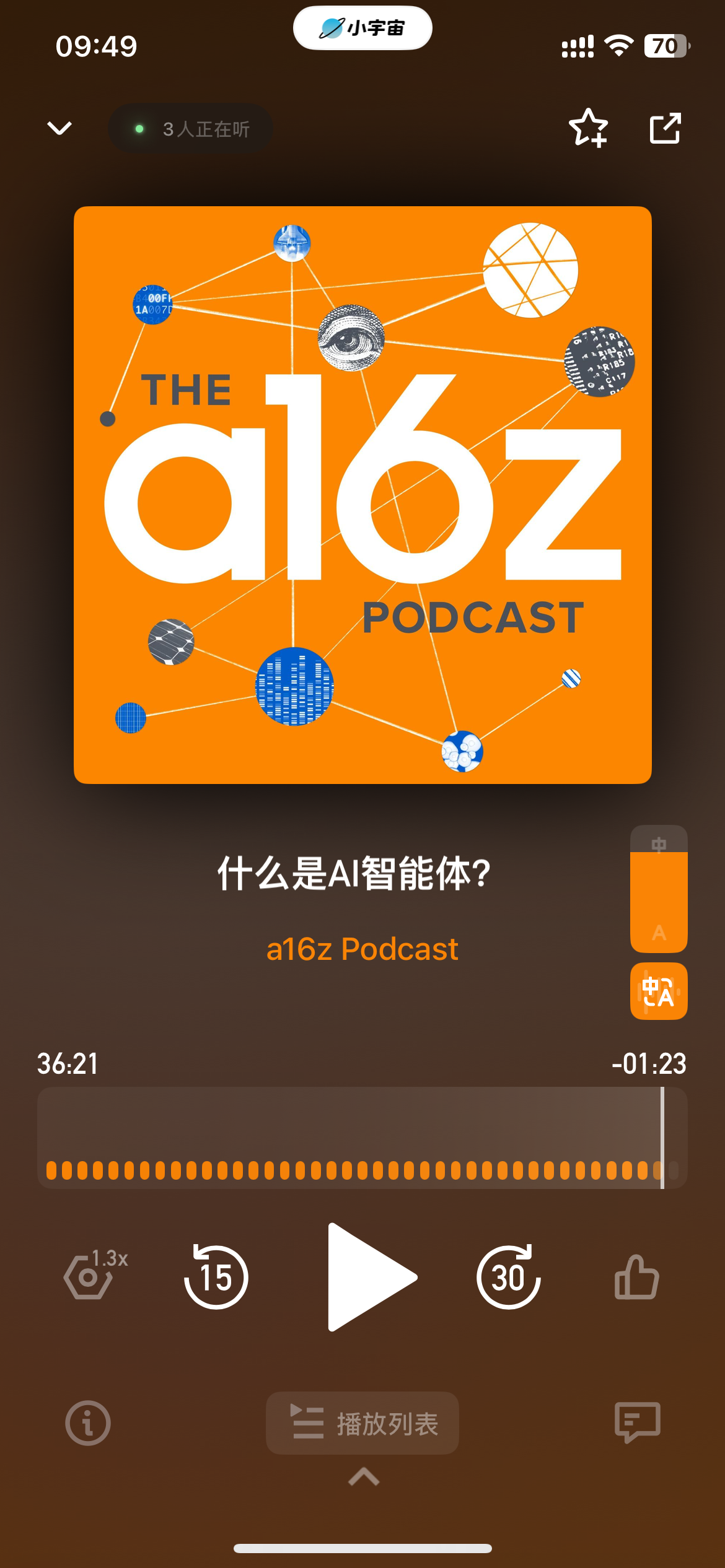
Task: Expand the panel with the up chevron
Action: 364,1477
